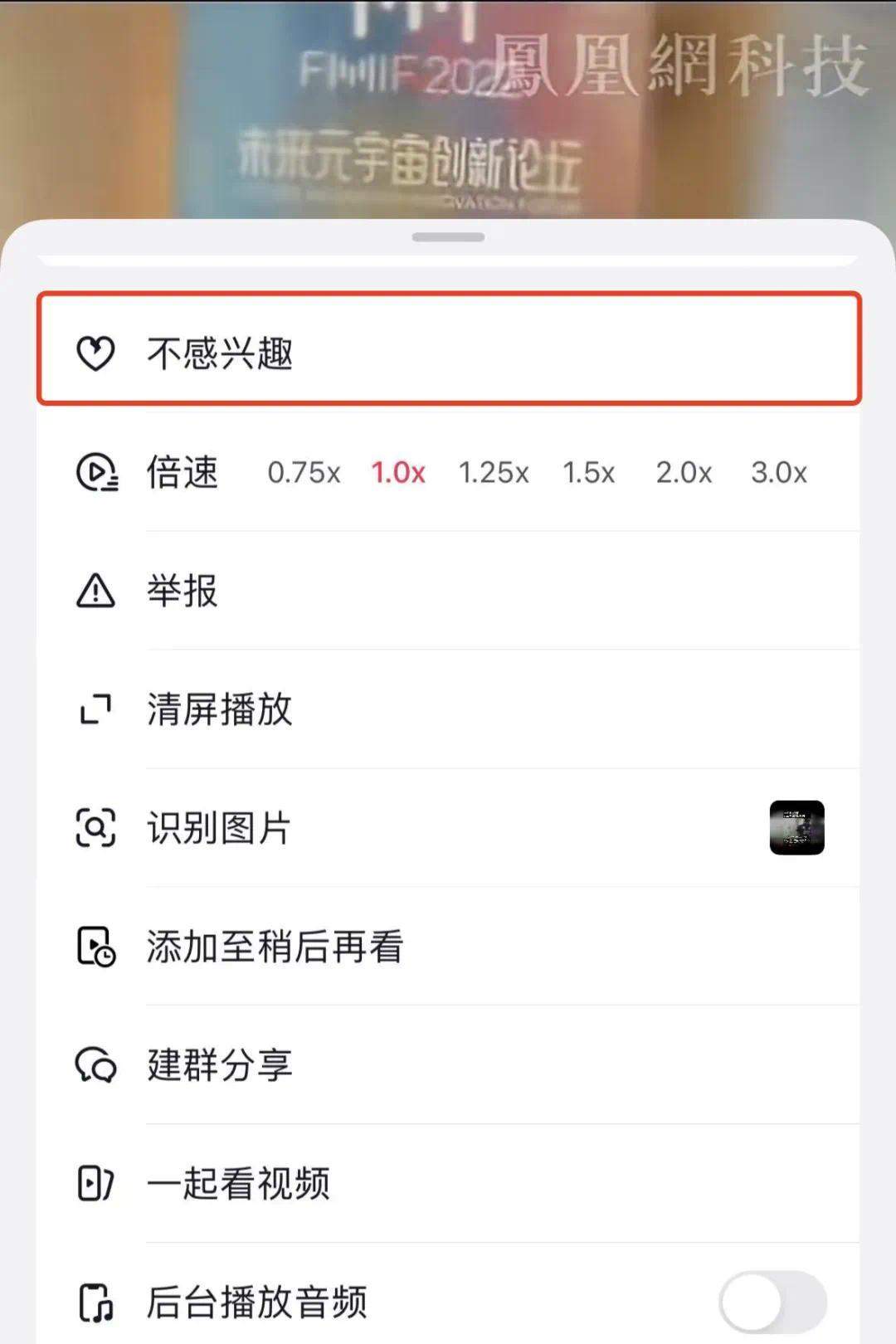
Task: Set playback speed to 0.75x
Action: pos(304,472)
